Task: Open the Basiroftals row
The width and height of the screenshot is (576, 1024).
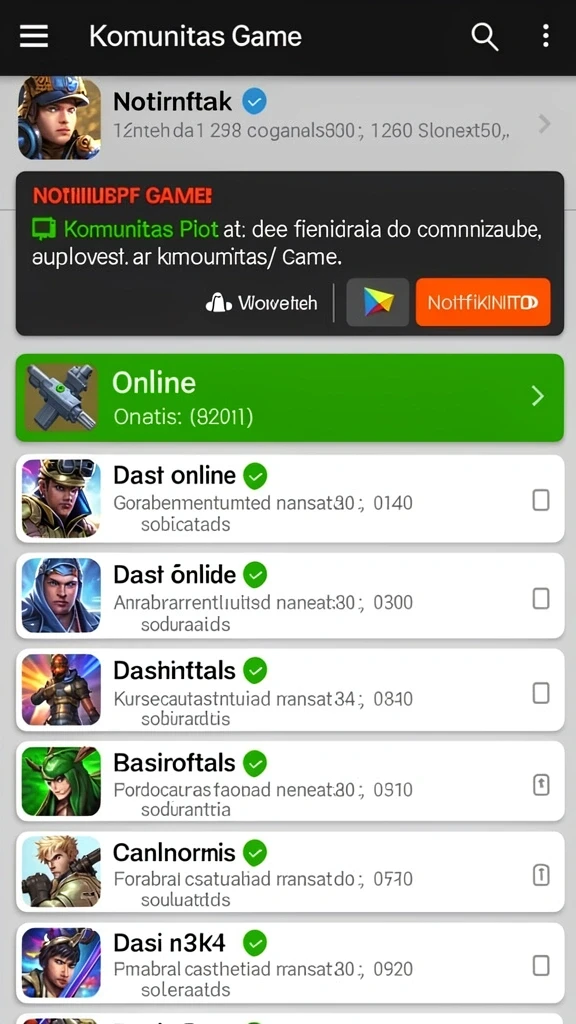Action: coord(289,781)
